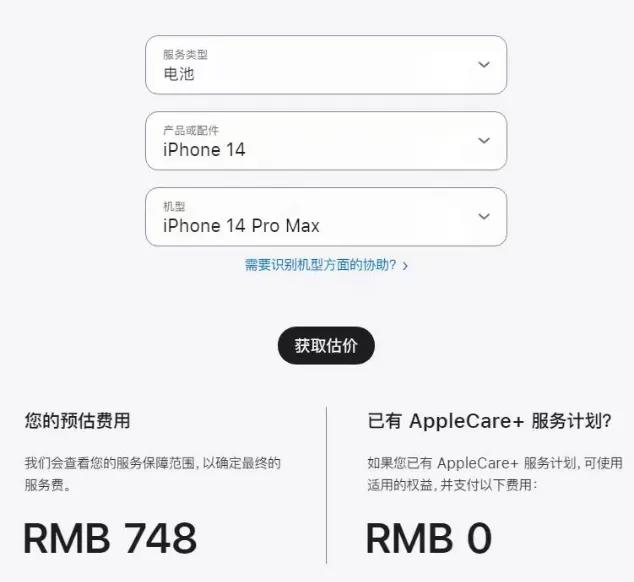The image size is (634, 582).
Task: Expand the 产品或配件 dropdown showing iPhone 14
Action: click(x=325, y=141)
